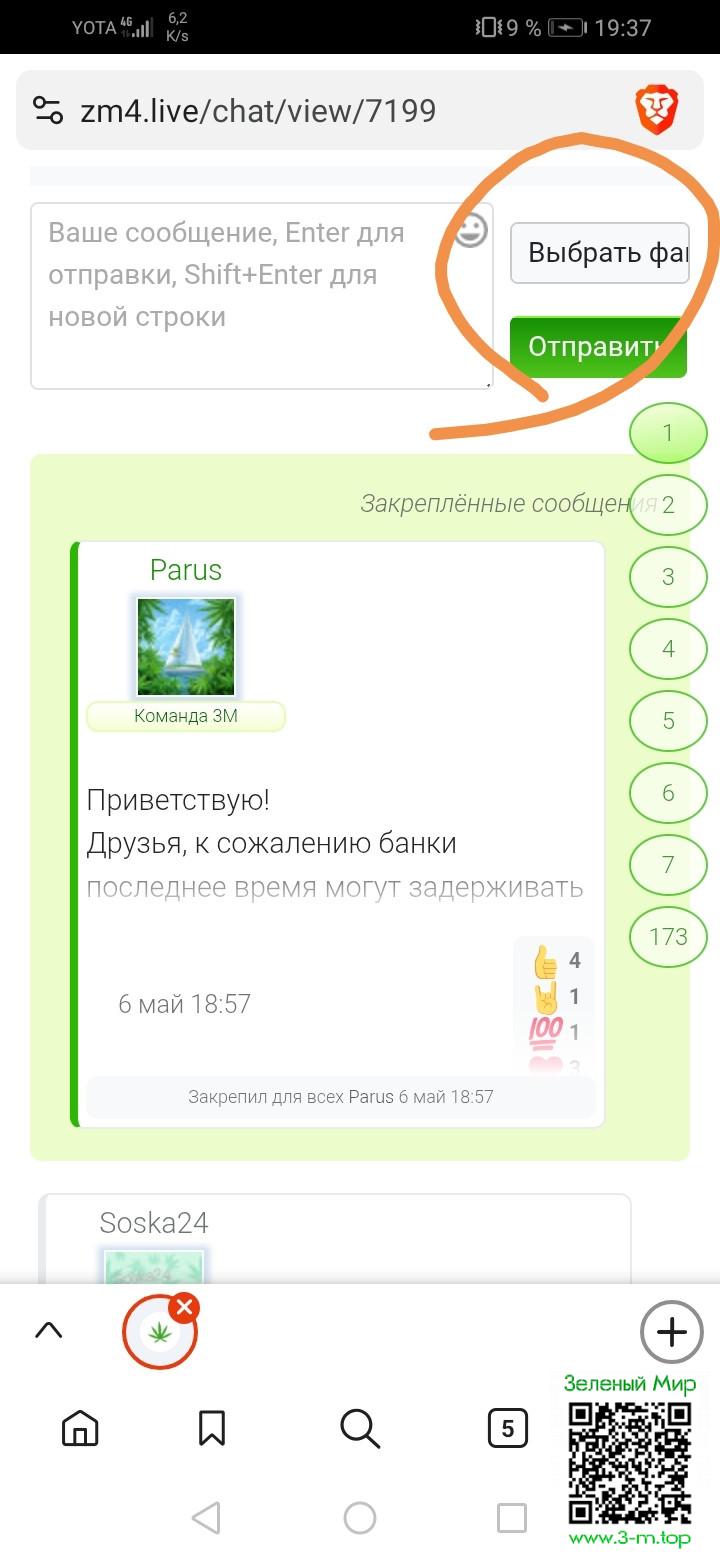720x1560 pixels.
Task: Go to the browser home page
Action: [x=80, y=1429]
